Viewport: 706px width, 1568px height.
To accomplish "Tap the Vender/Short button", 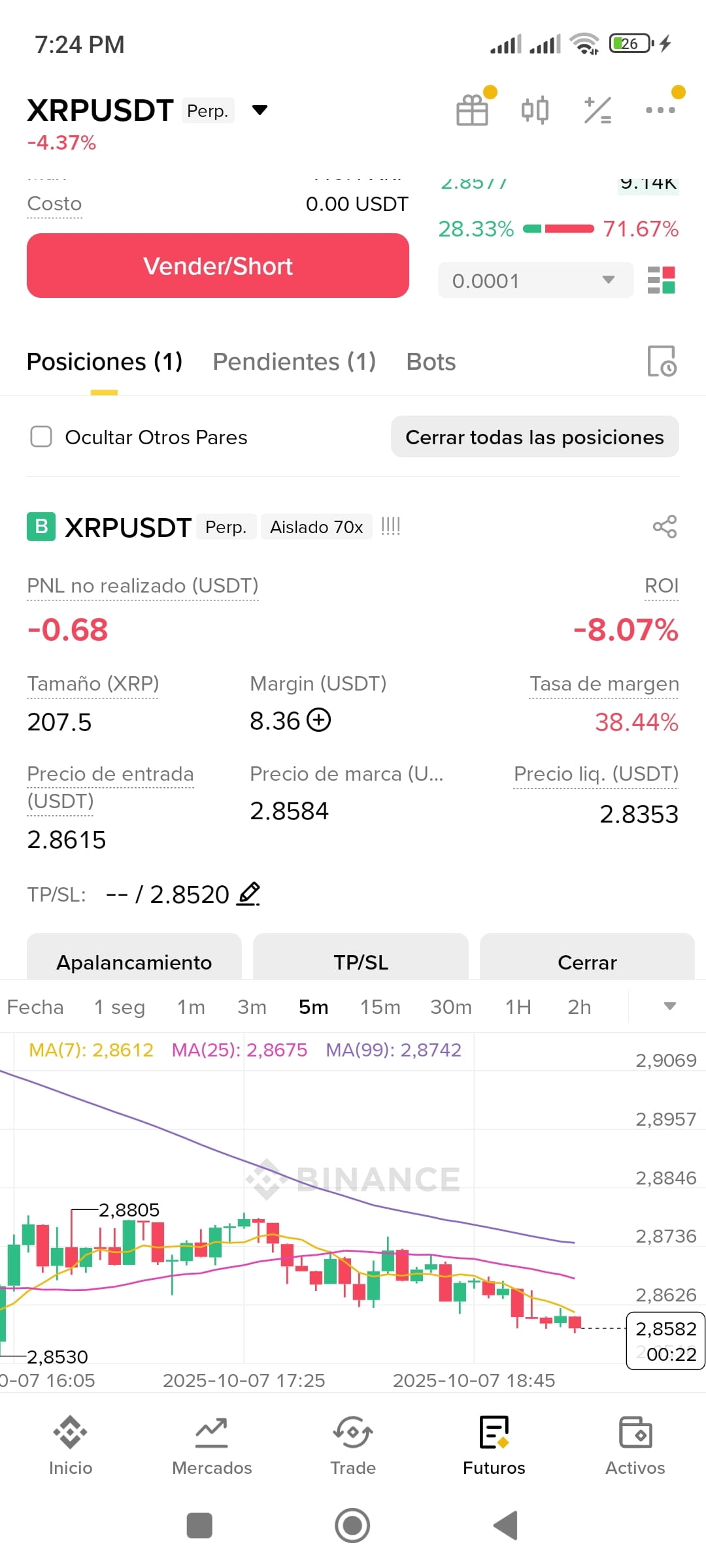I will [x=218, y=266].
